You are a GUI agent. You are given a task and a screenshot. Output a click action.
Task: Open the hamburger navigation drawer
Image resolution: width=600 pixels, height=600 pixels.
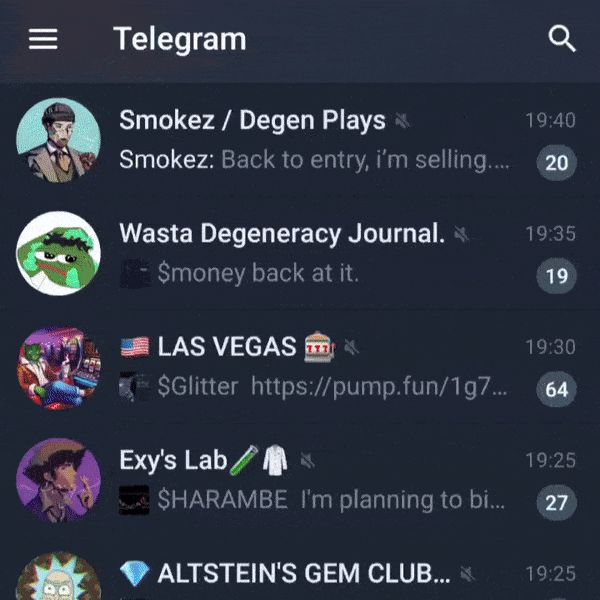(43, 40)
